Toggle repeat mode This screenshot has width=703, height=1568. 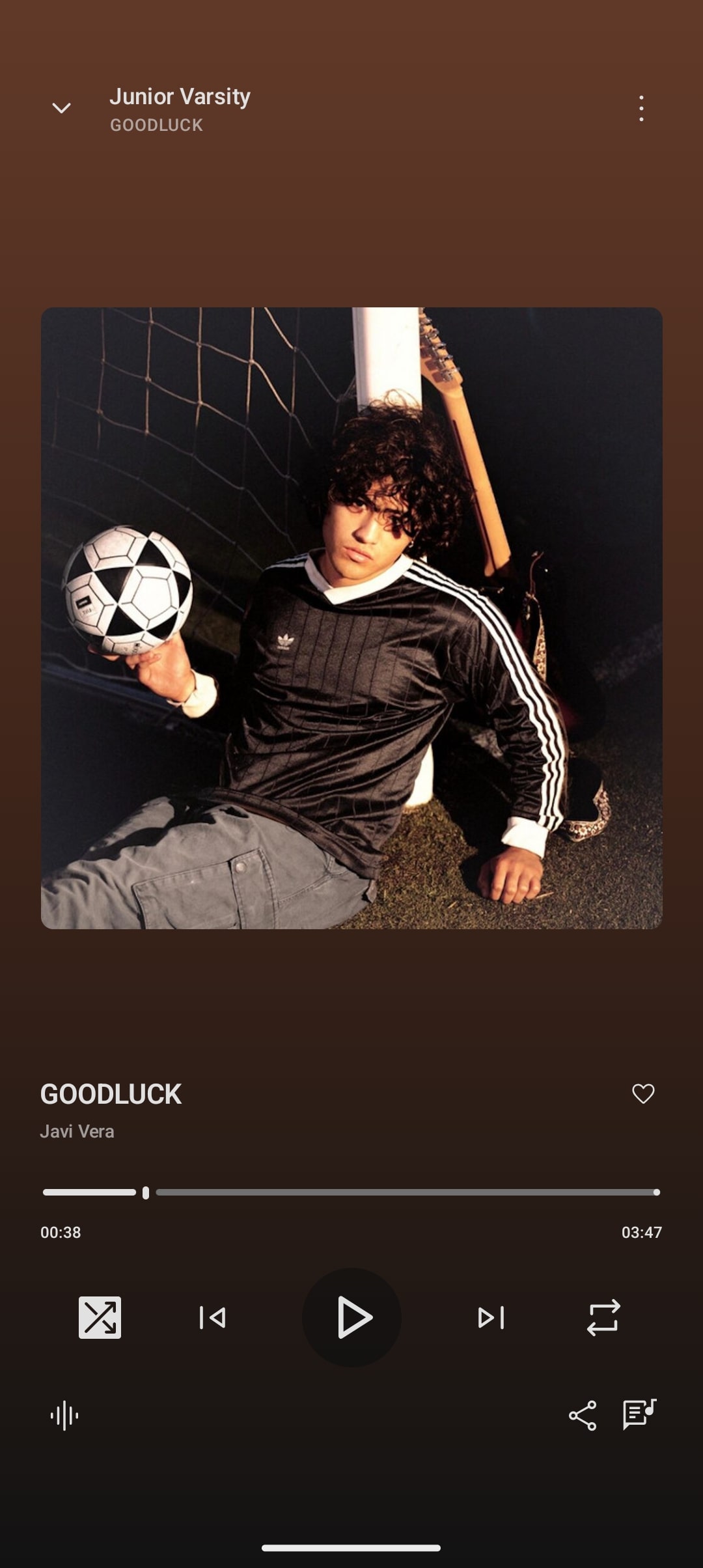(x=603, y=1317)
